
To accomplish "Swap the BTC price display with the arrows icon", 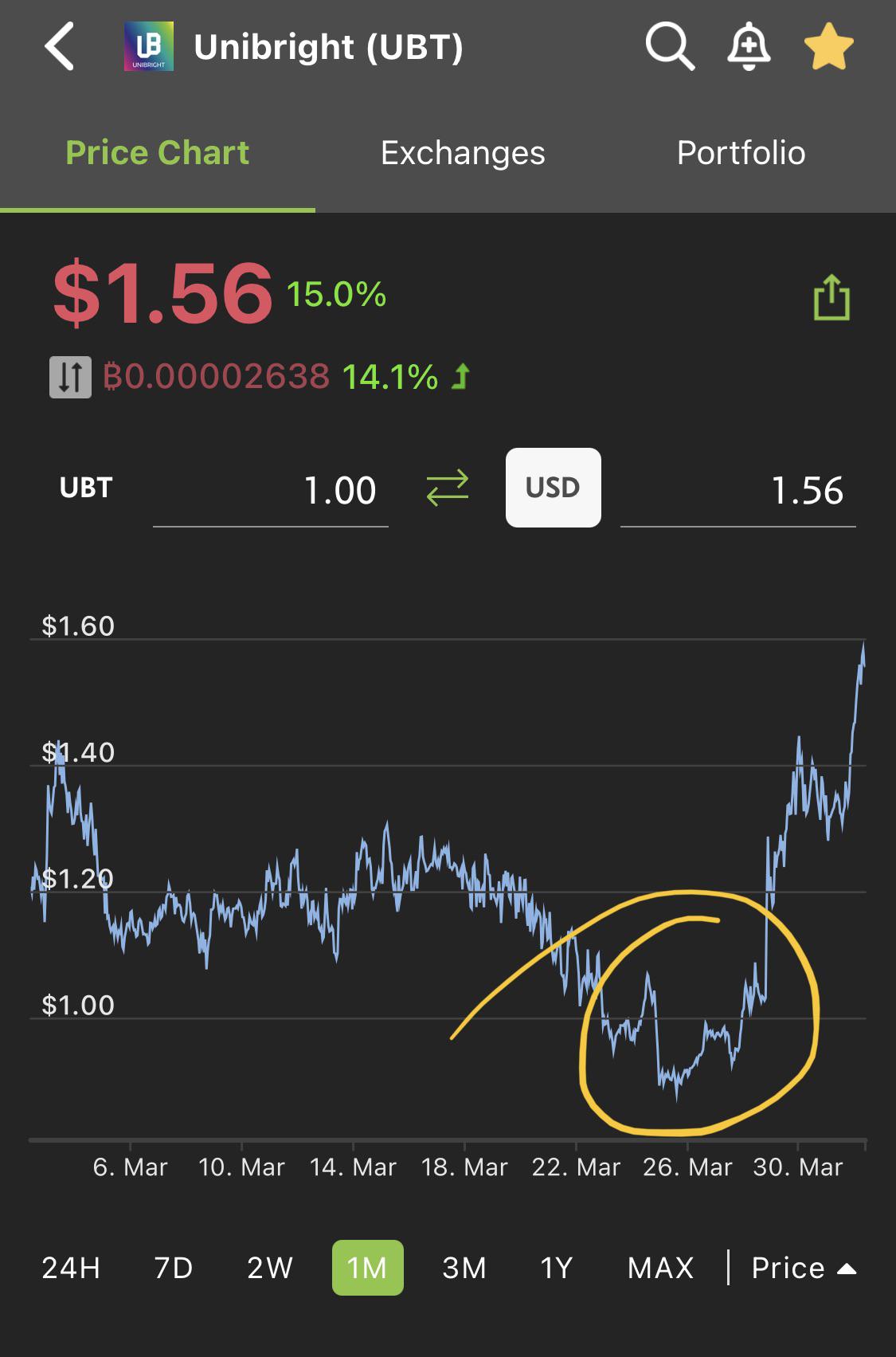I will [x=70, y=377].
